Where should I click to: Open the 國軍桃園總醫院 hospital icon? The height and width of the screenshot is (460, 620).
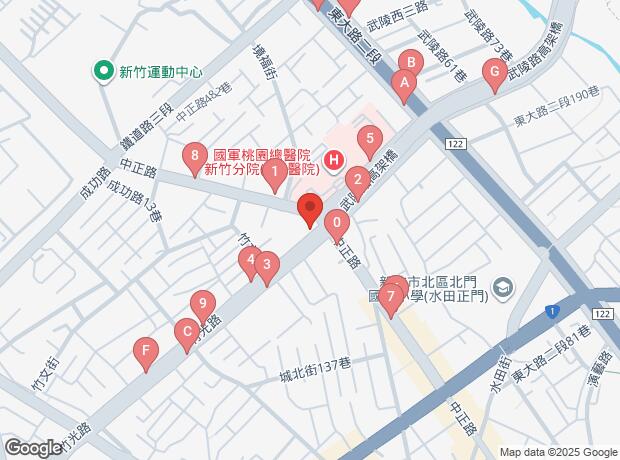(x=335, y=159)
